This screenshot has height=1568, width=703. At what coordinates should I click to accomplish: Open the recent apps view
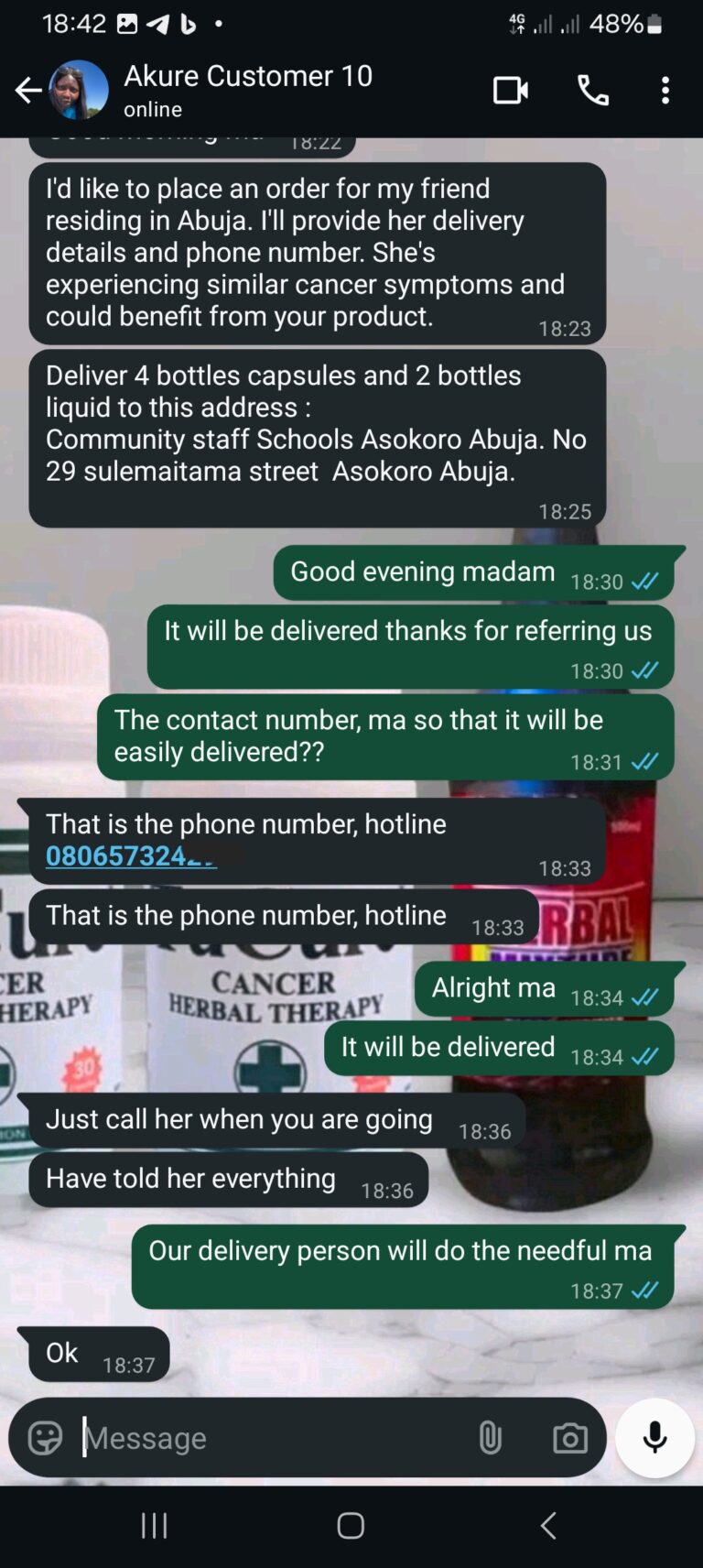154,1525
